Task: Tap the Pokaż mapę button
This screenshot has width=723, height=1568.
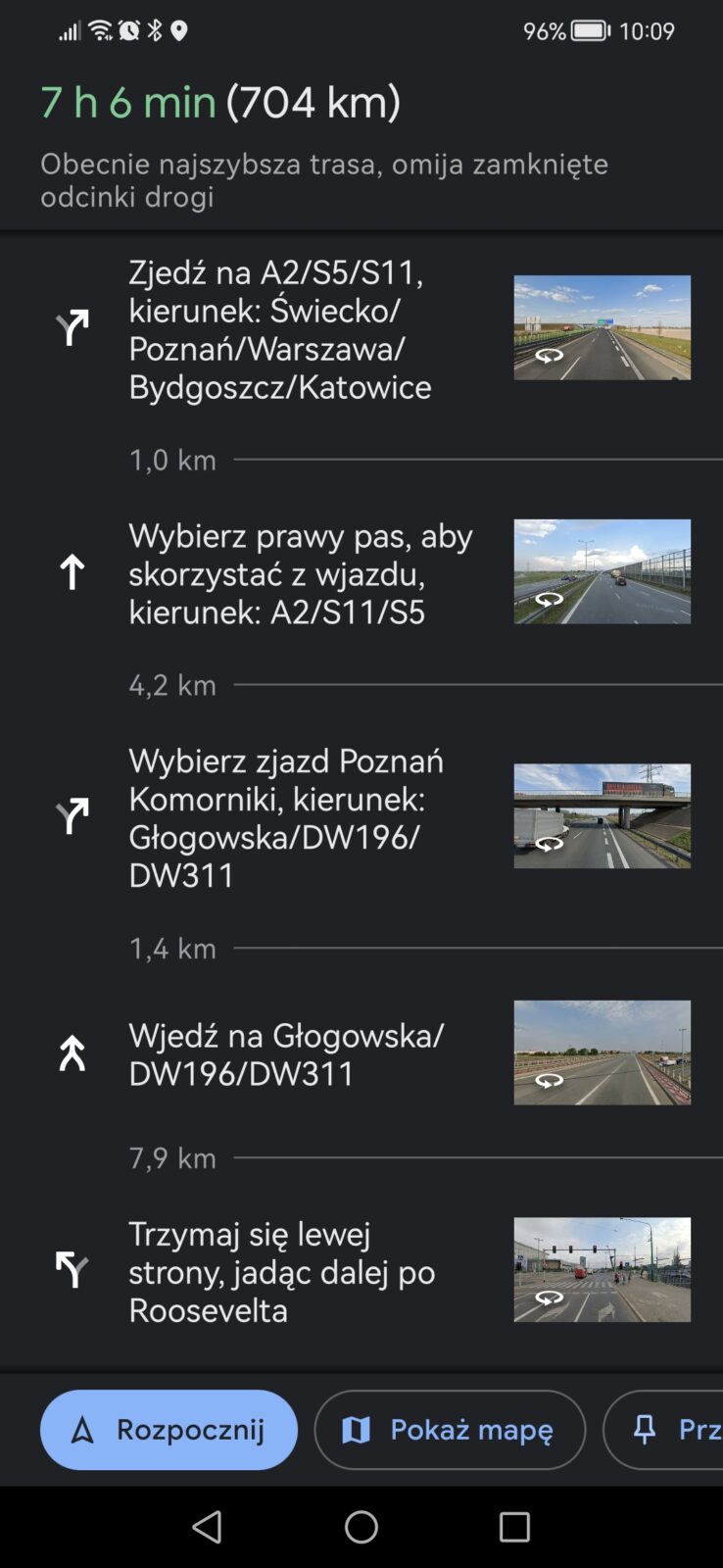Action: coord(450,1430)
